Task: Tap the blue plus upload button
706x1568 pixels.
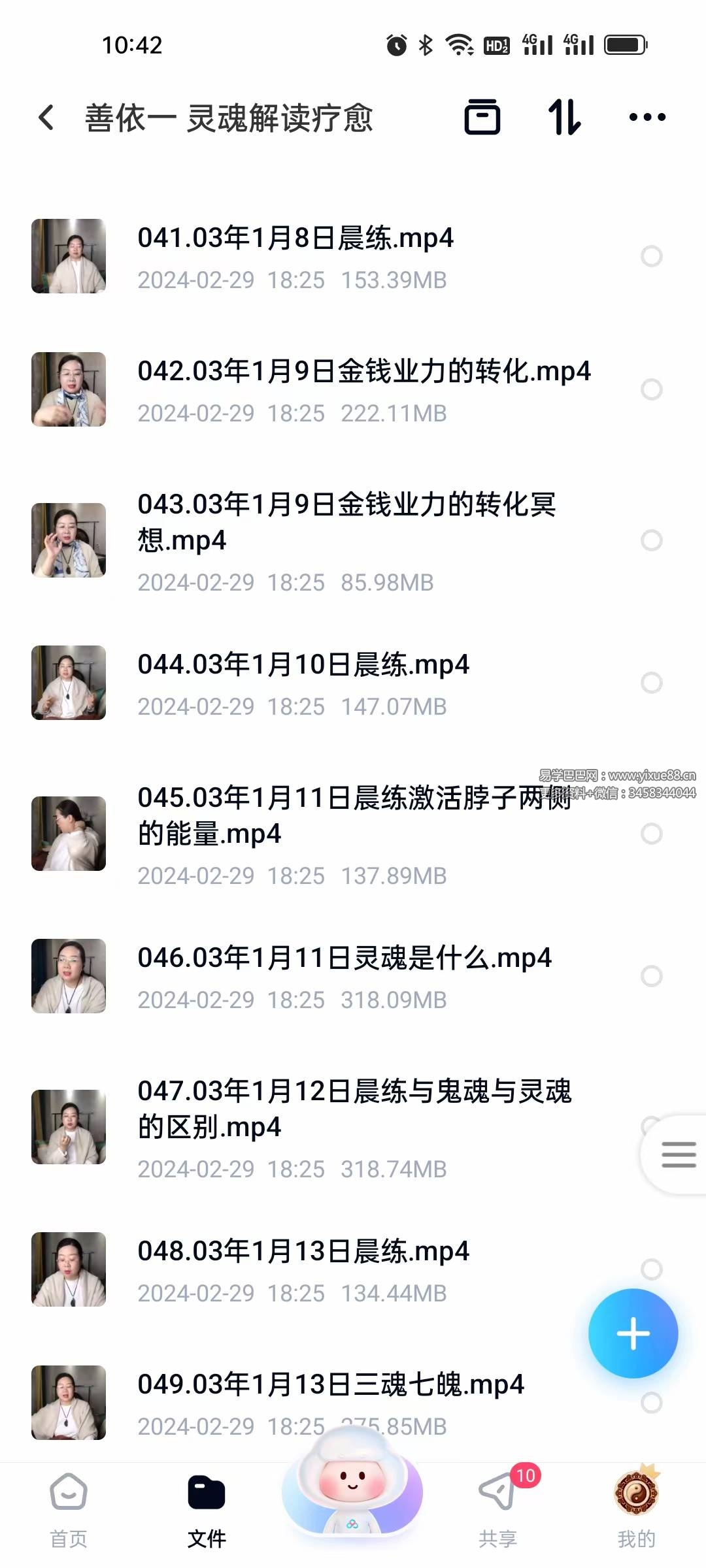Action: click(x=633, y=1333)
